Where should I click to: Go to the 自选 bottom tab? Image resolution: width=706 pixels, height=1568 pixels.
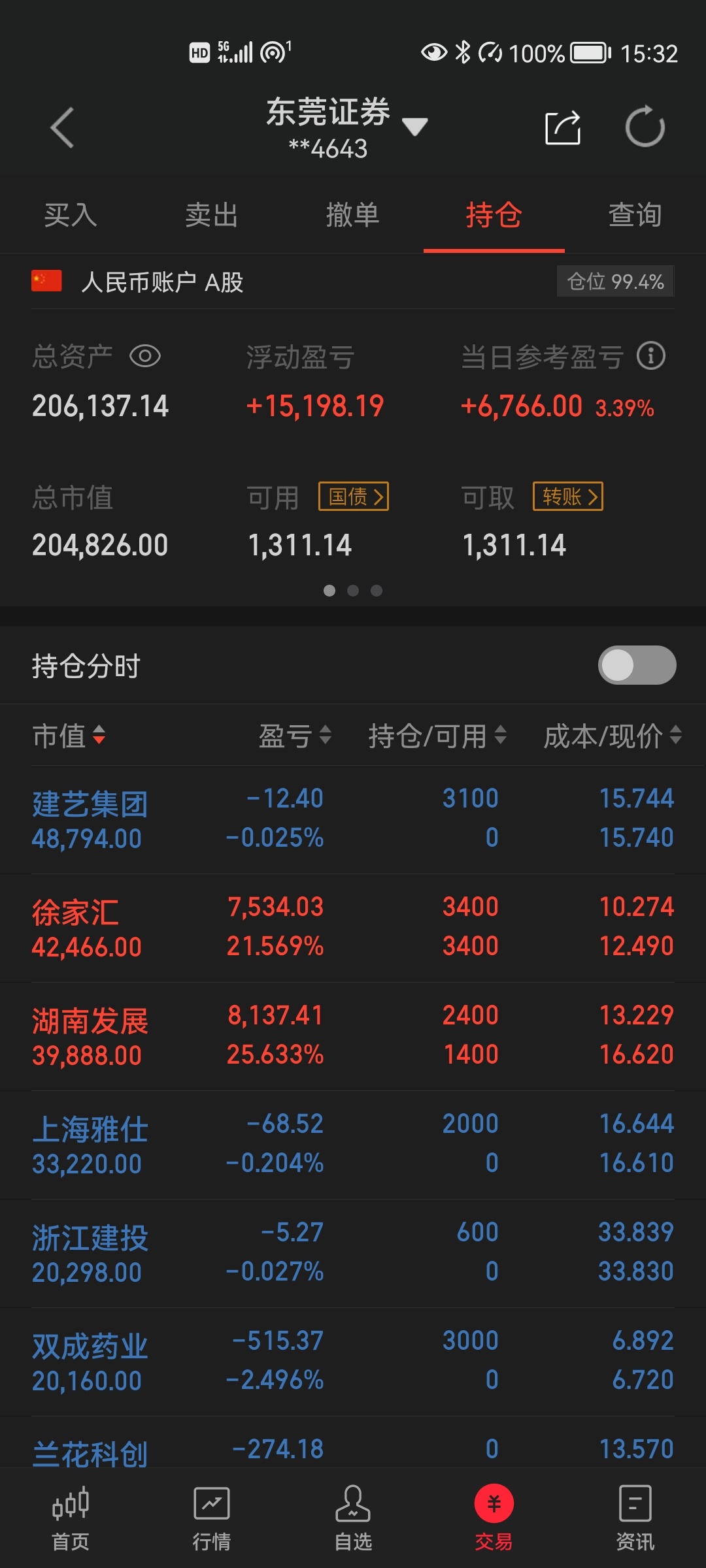coord(353,1518)
